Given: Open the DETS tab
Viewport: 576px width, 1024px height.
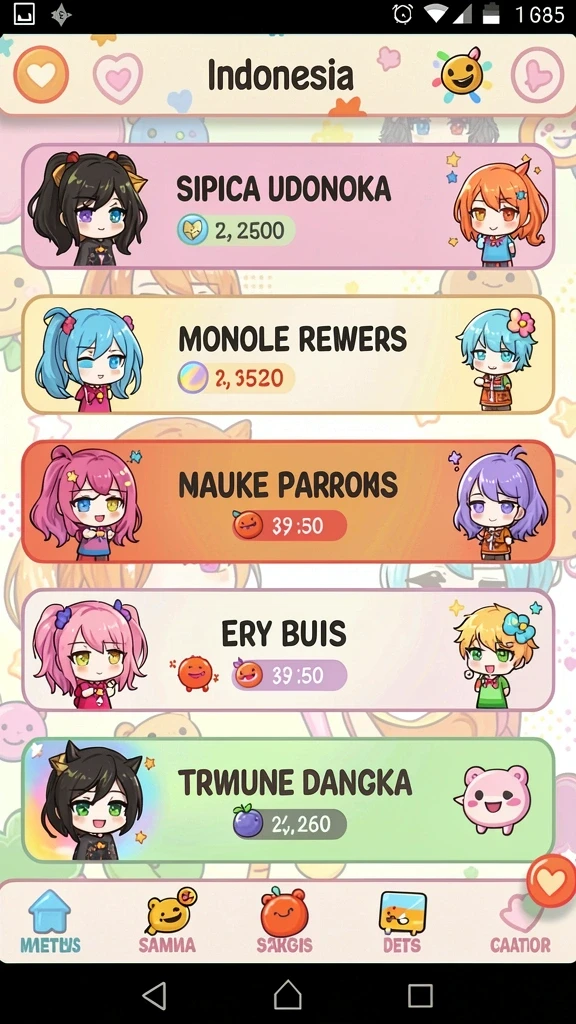Looking at the screenshot, I should (x=402, y=921).
